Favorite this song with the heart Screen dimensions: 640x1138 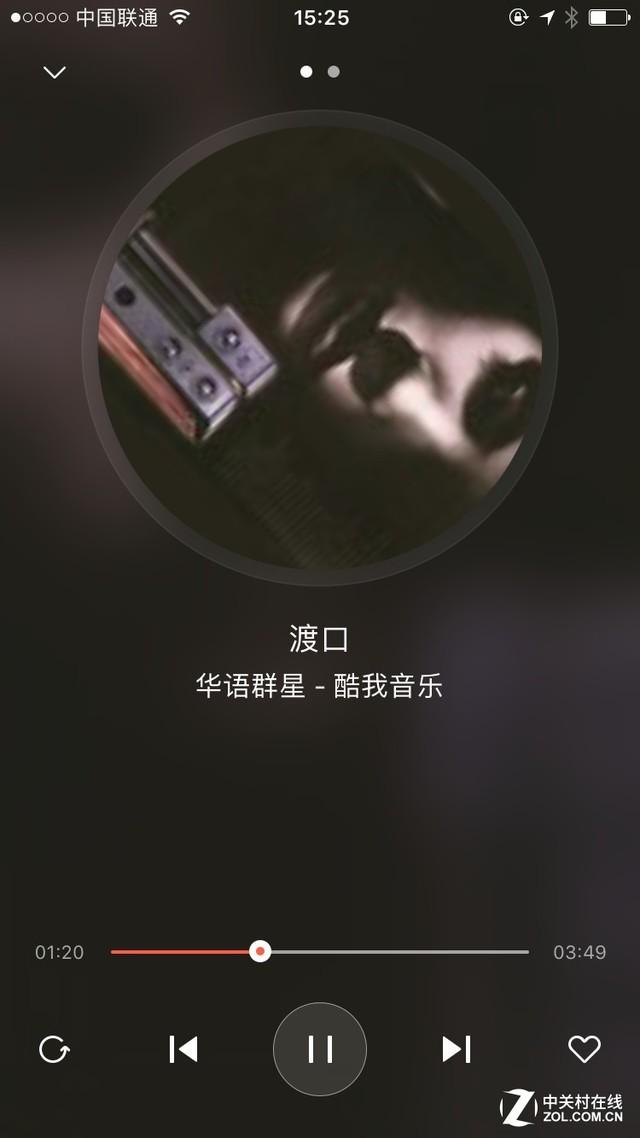pyautogui.click(x=584, y=1049)
